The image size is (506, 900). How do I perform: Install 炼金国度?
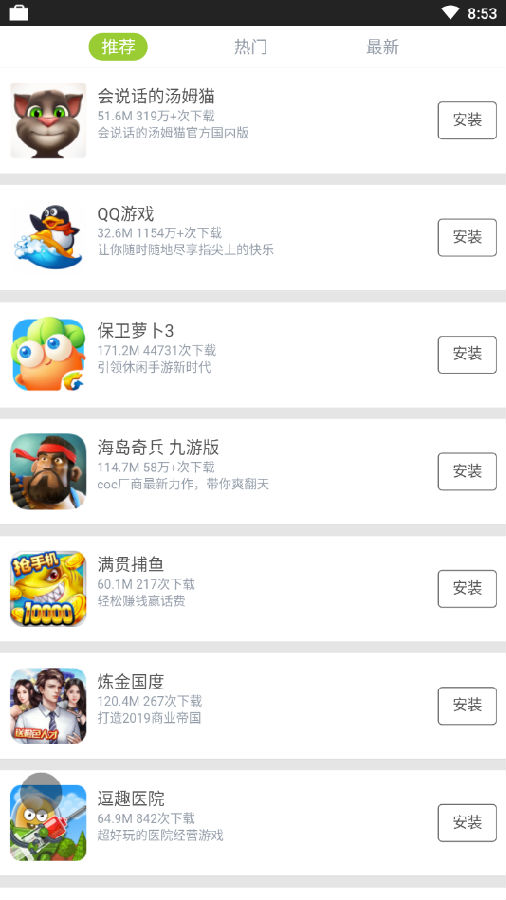click(467, 705)
